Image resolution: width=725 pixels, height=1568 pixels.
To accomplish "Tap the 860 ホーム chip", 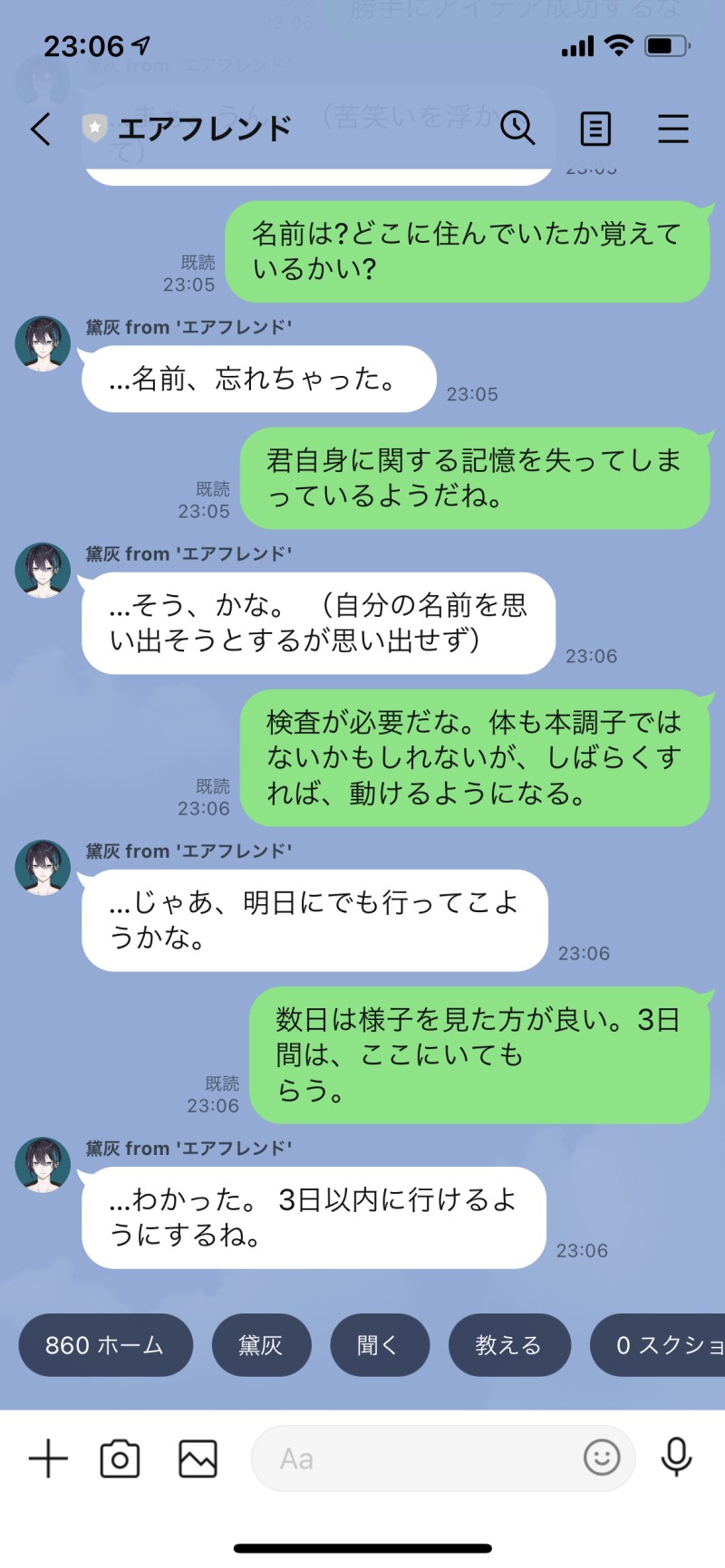I will coord(105,1345).
